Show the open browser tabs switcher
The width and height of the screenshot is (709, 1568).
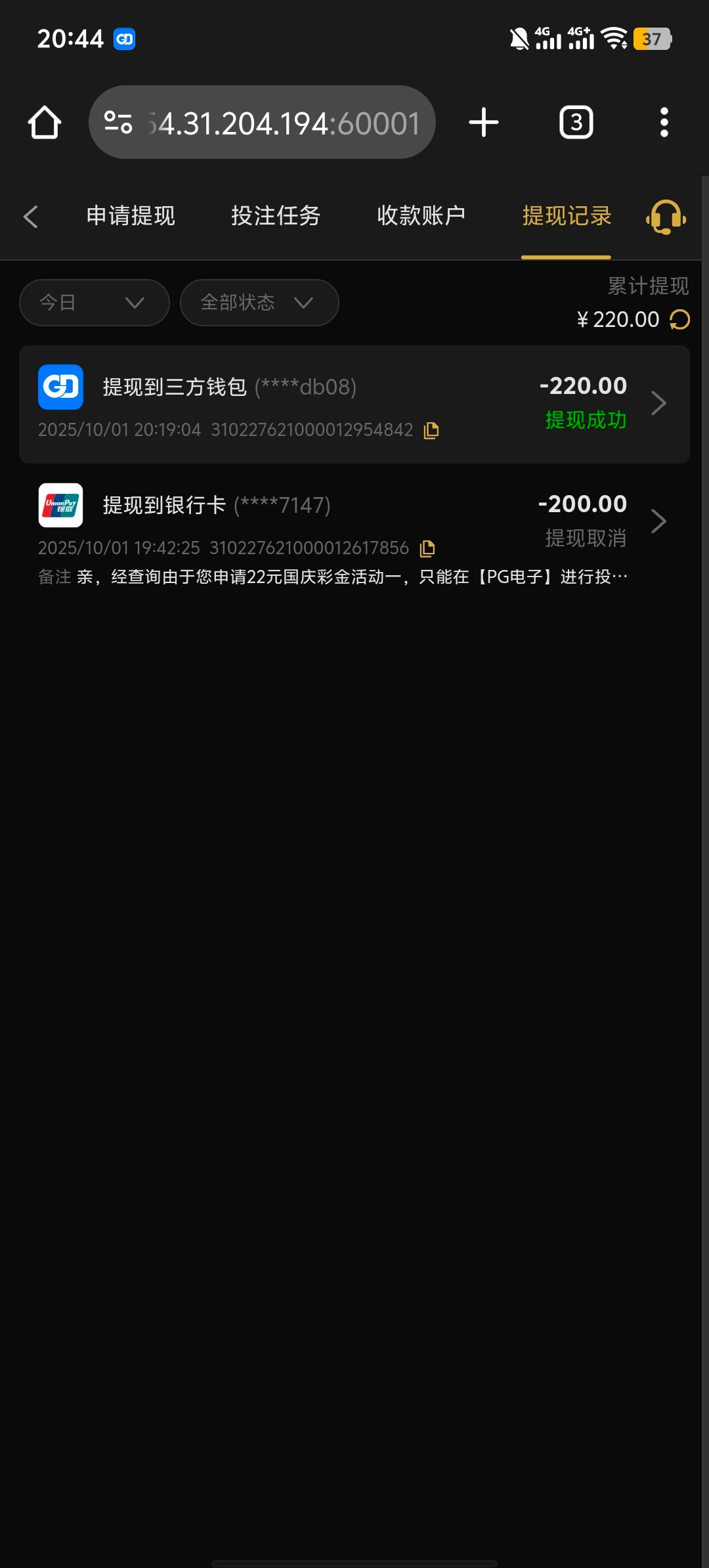[x=576, y=123]
